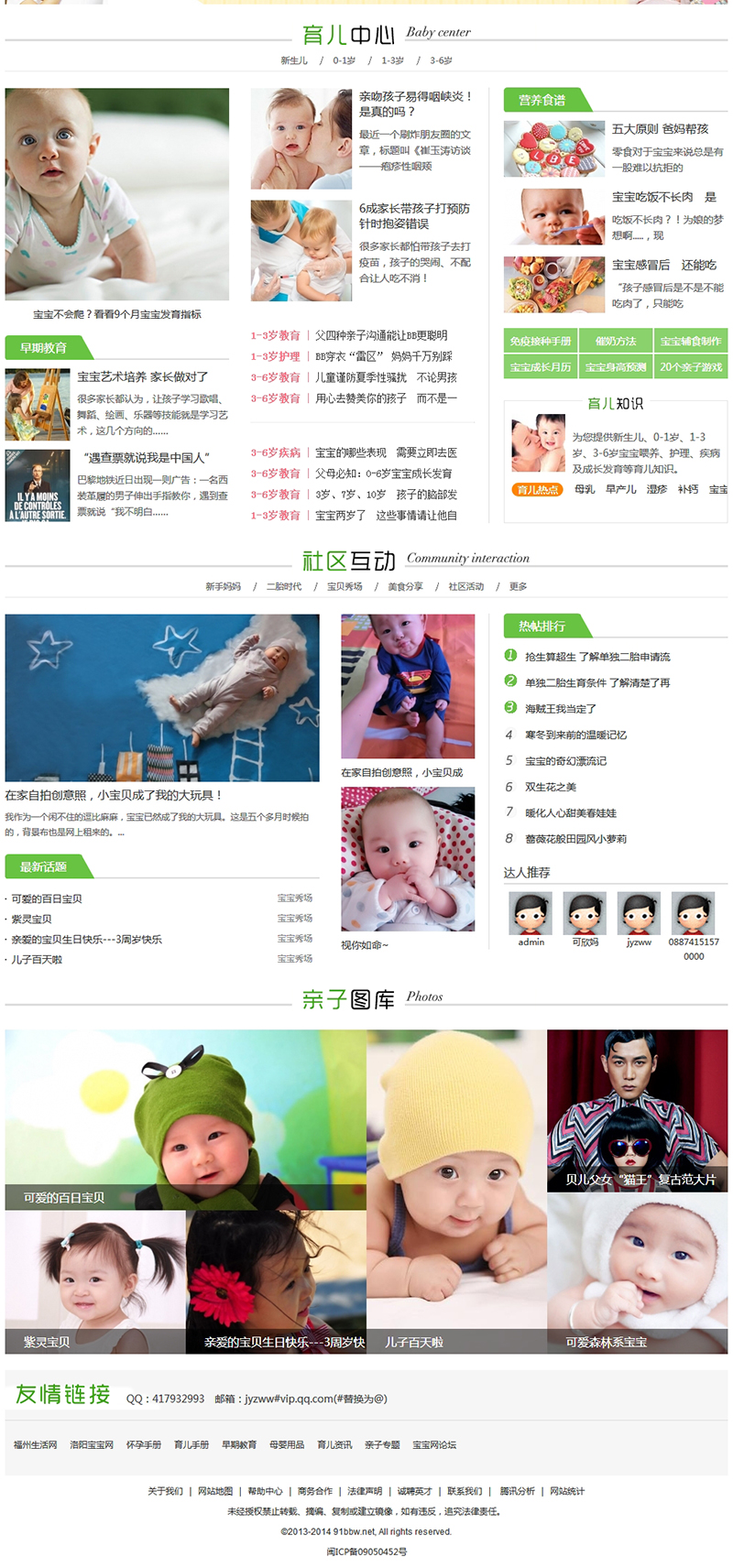Open 宝宝身高预测 tool
The height and width of the screenshot is (1568, 733).
click(x=616, y=366)
